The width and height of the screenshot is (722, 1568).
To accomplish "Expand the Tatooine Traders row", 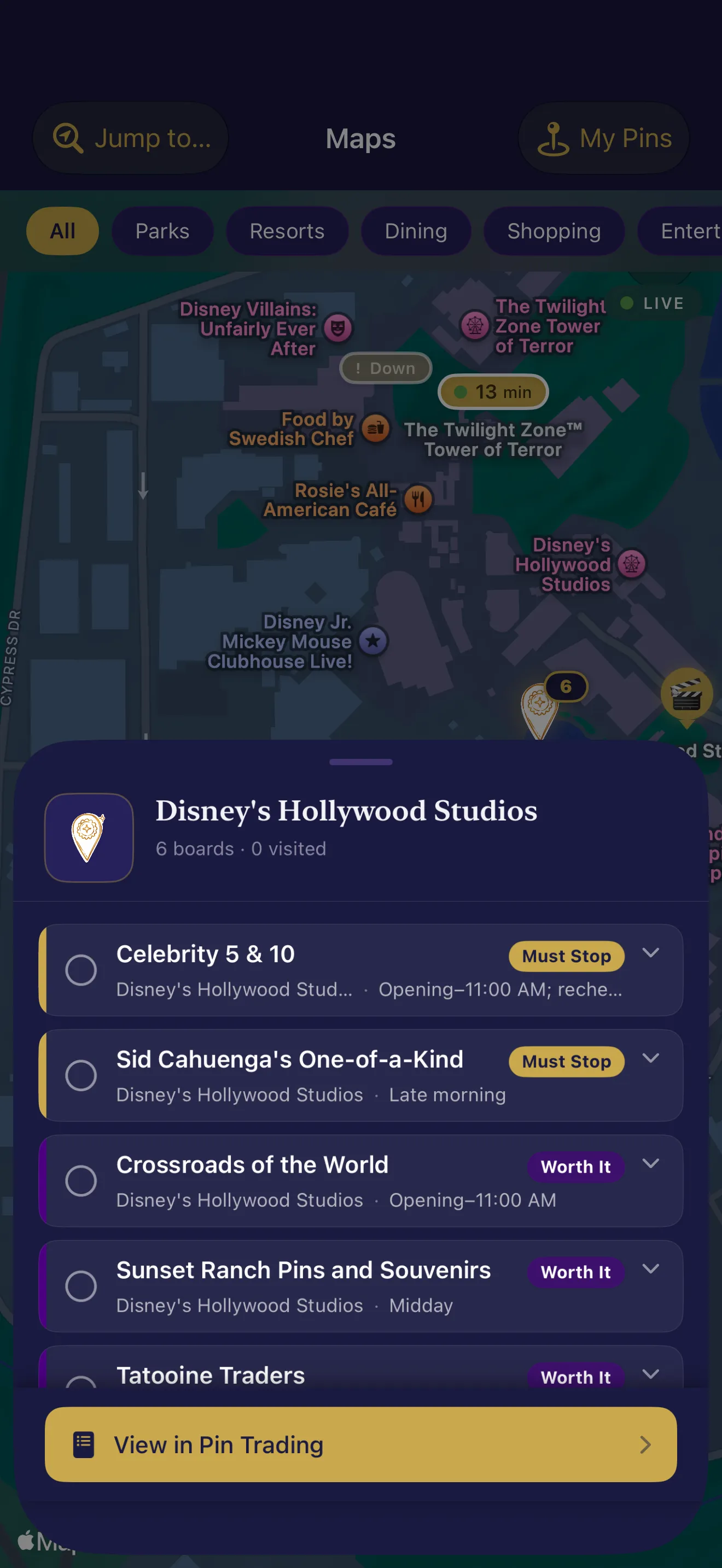I will click(x=651, y=1374).
